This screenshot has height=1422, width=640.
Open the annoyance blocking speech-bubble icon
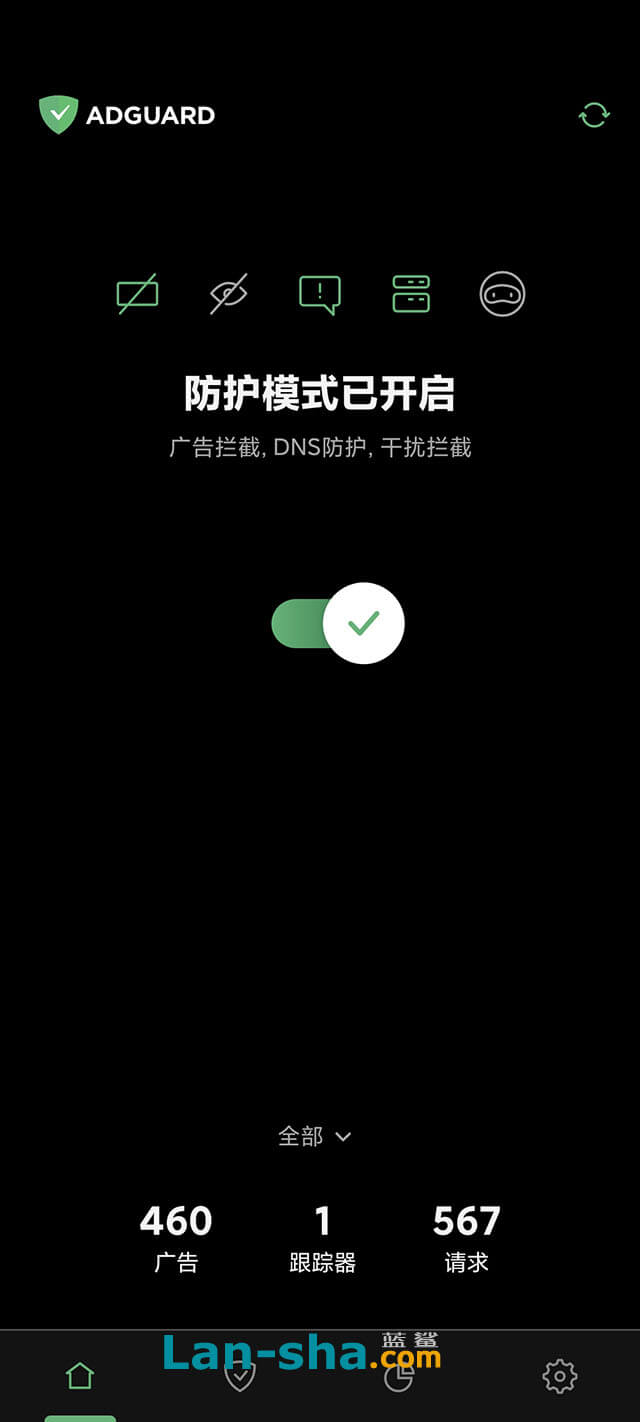click(320, 294)
